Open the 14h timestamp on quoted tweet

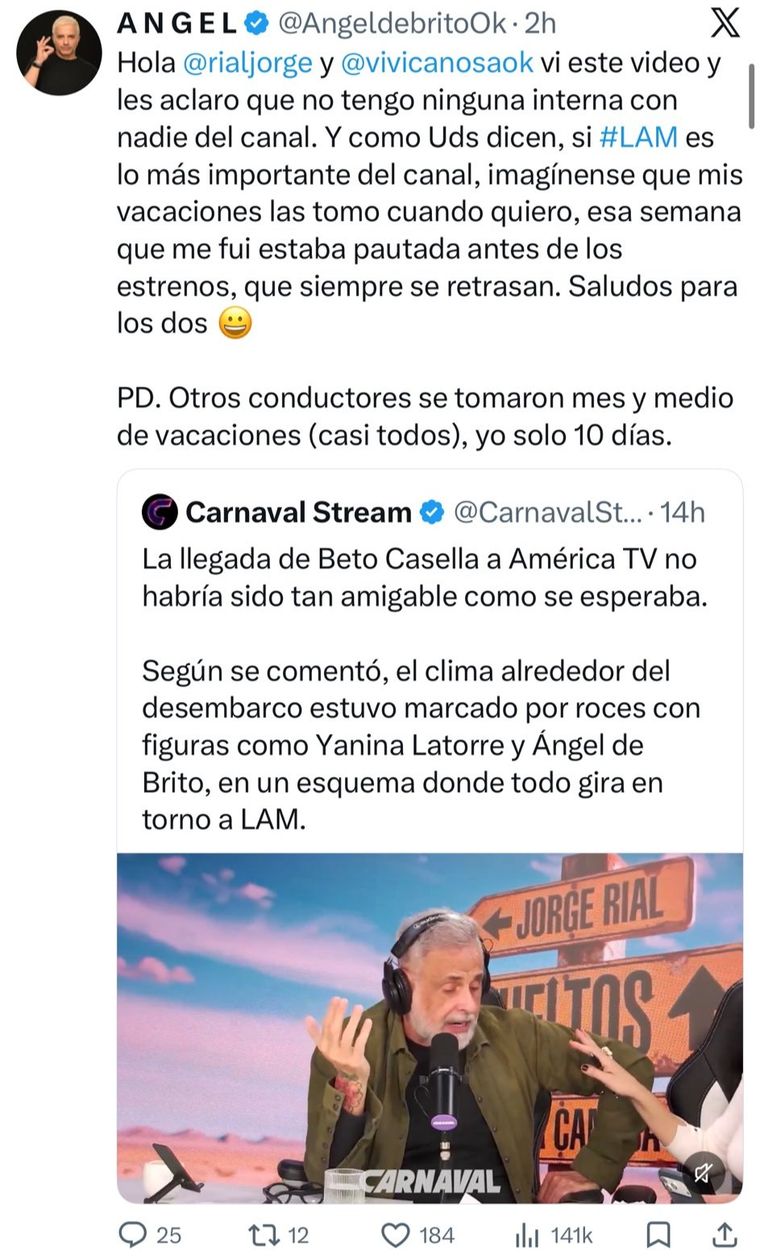tap(685, 512)
